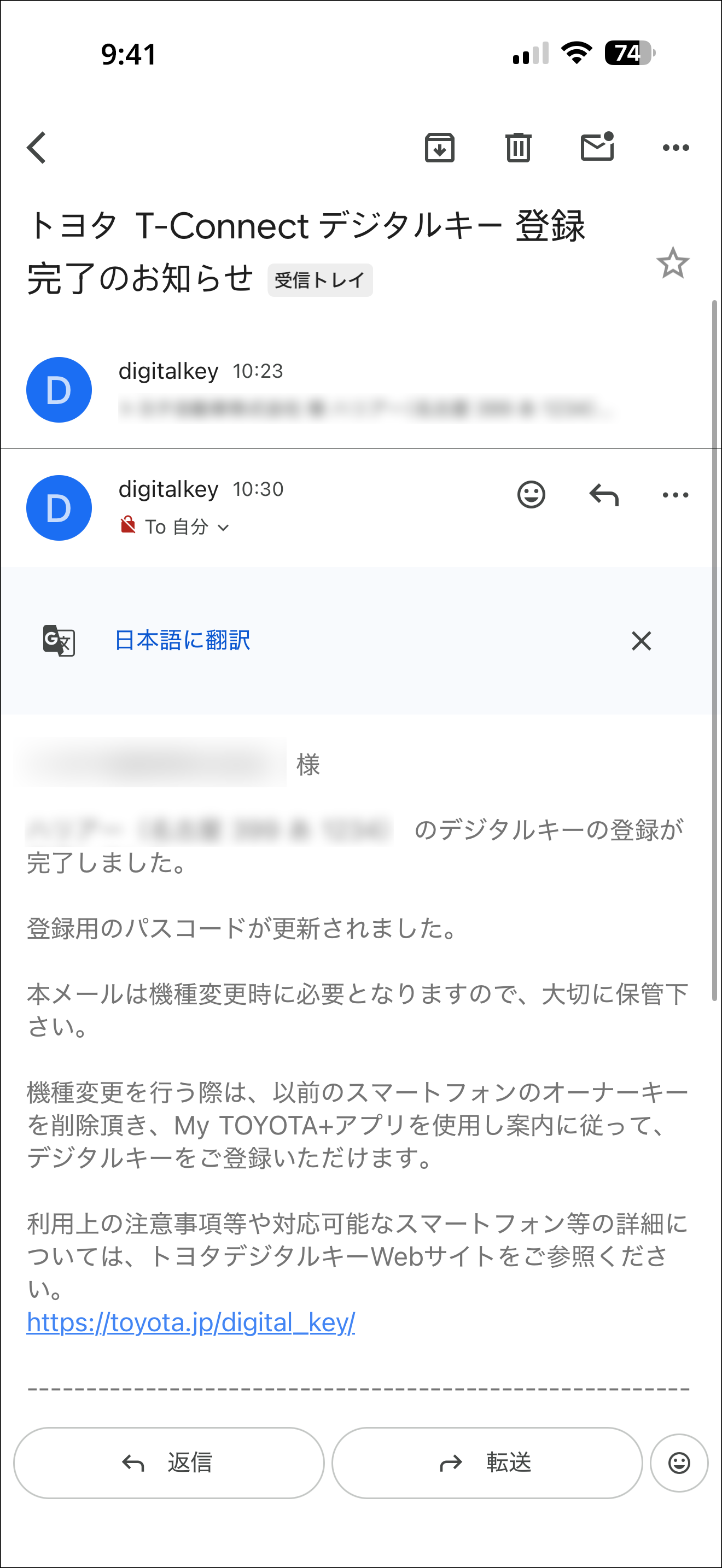This screenshot has height=1568, width=722.
Task: Open the toyota.jp/digital_key link
Action: (x=190, y=1323)
